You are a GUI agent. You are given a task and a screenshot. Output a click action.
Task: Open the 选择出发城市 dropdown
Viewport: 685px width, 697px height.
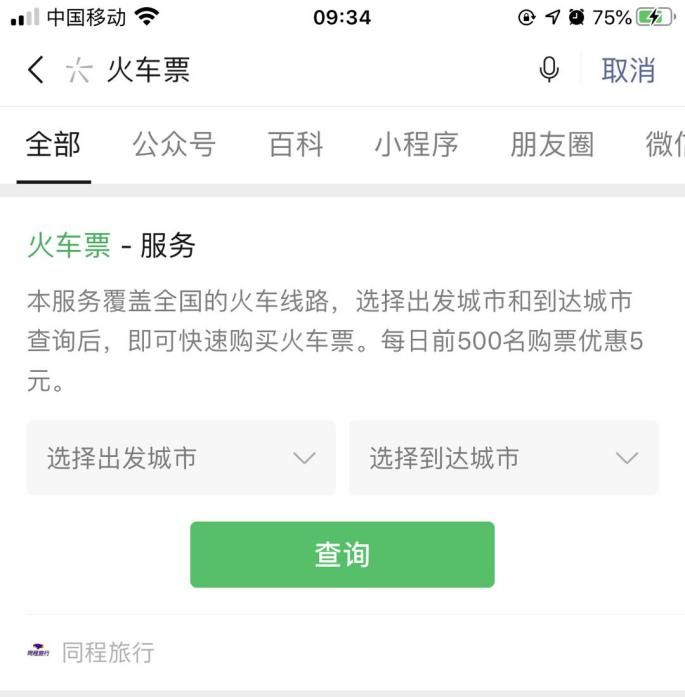coord(181,458)
